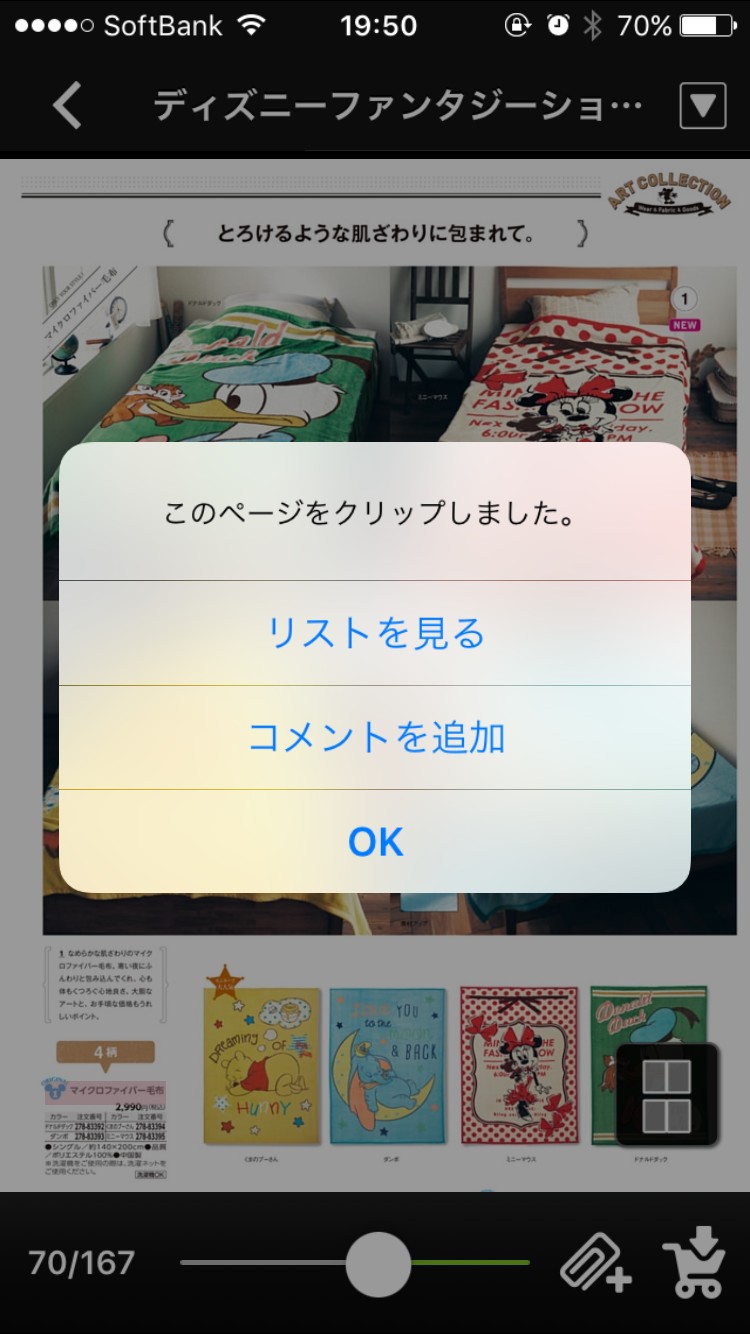Image resolution: width=750 pixels, height=1334 pixels.
Task: Go back using the header arrow
Action: [67, 105]
